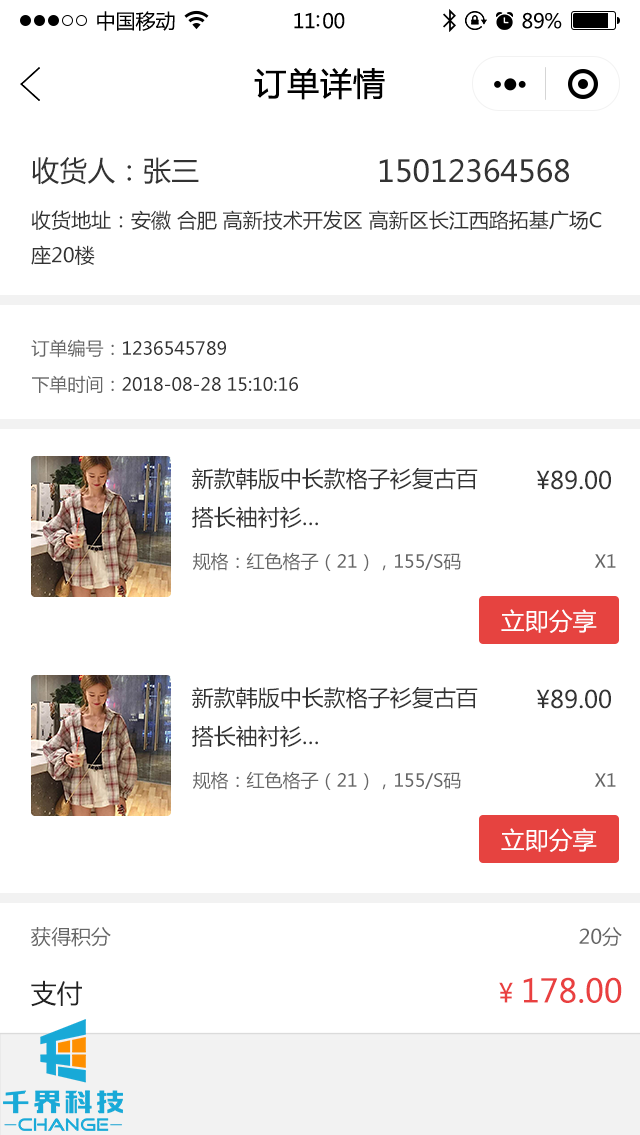Screen dimensions: 640x1135
Task: Tap 立即分享 for the second order item
Action: click(x=548, y=839)
